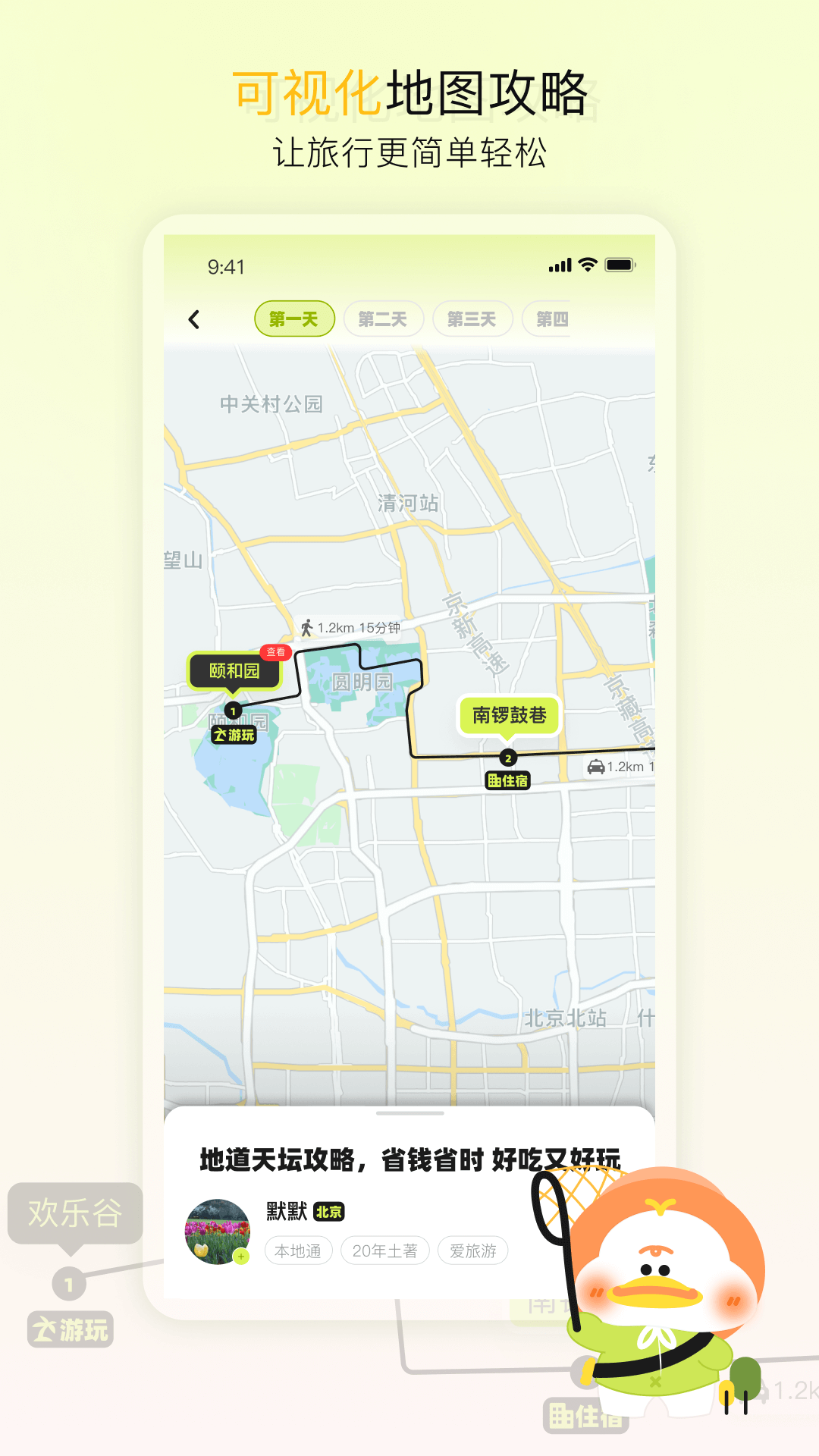Toggle the 爱旅游 tag chip
This screenshot has height=1456, width=819.
point(472,1250)
